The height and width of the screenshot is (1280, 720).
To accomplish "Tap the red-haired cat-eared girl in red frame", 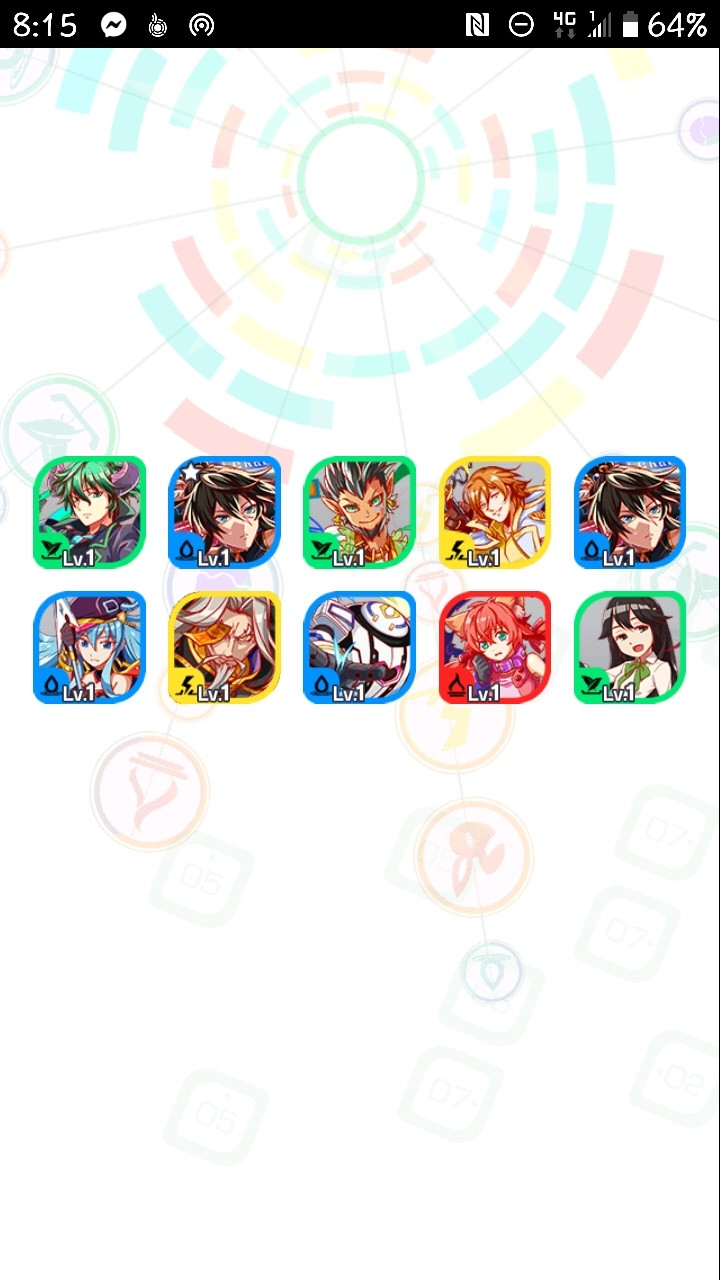I will pos(495,647).
